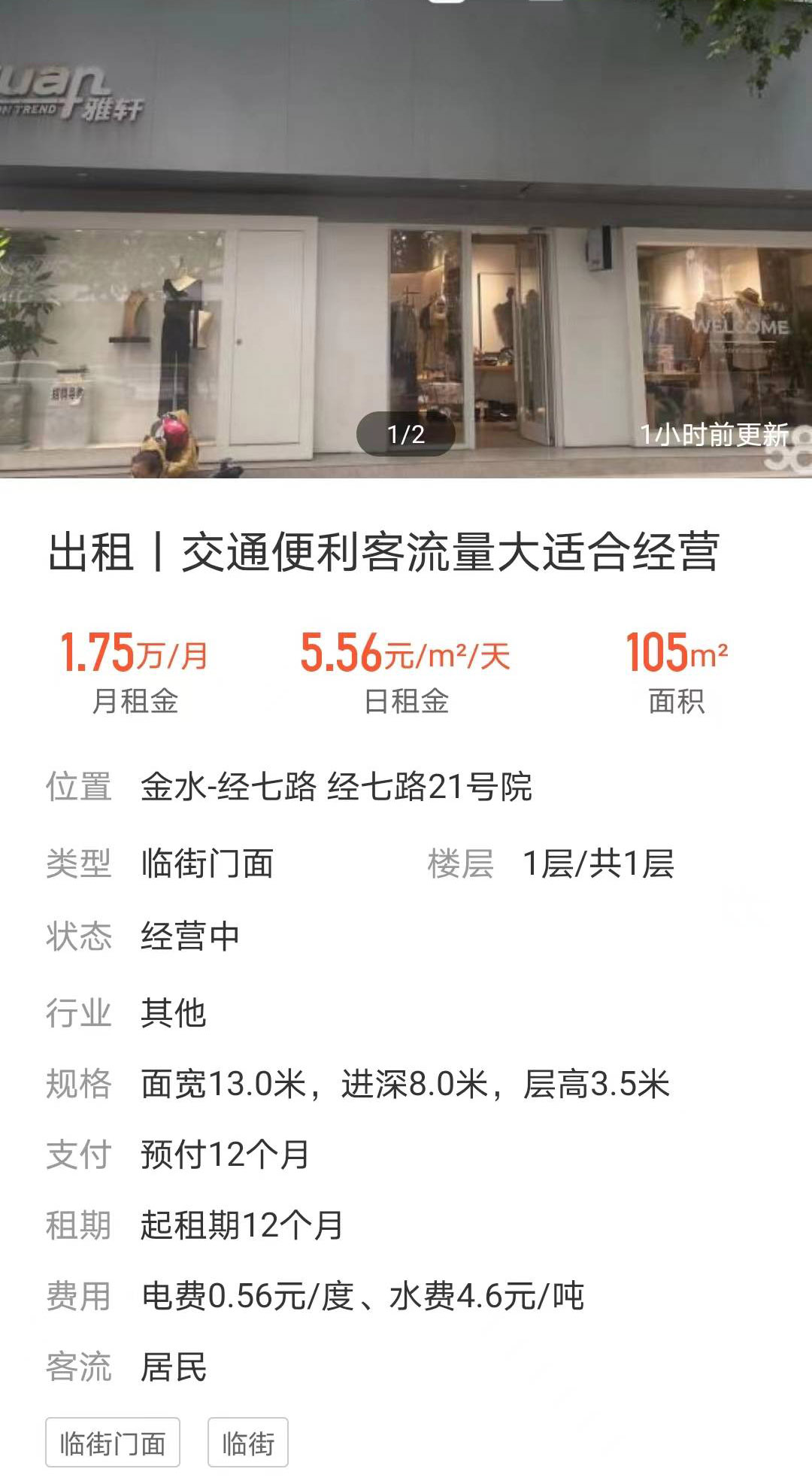Select the 临街门面 tag chip
The height and width of the screenshot is (1478, 812).
coord(113,1443)
